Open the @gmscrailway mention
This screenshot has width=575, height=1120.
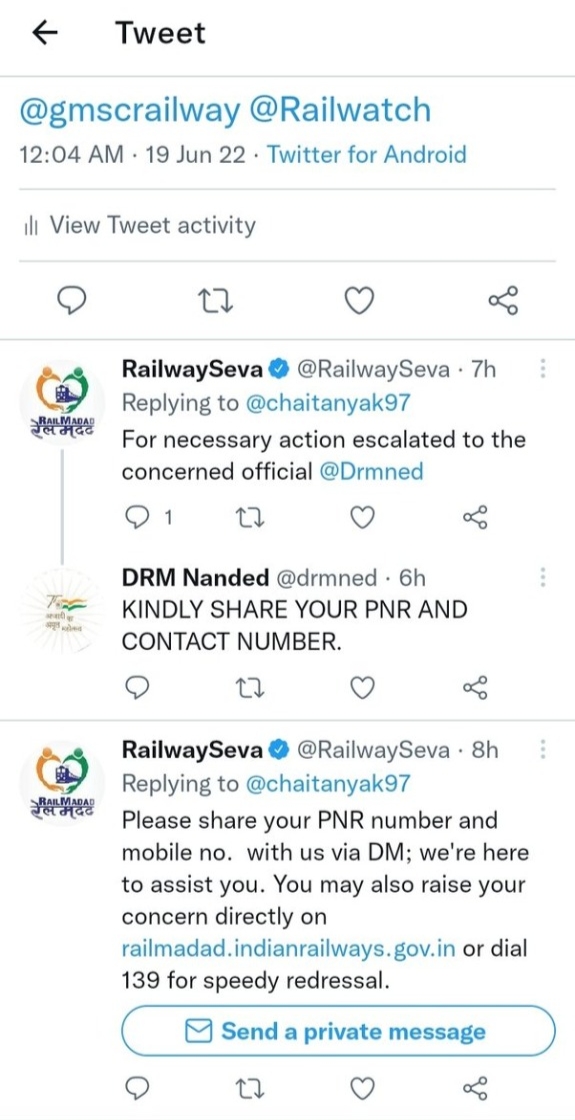point(131,111)
